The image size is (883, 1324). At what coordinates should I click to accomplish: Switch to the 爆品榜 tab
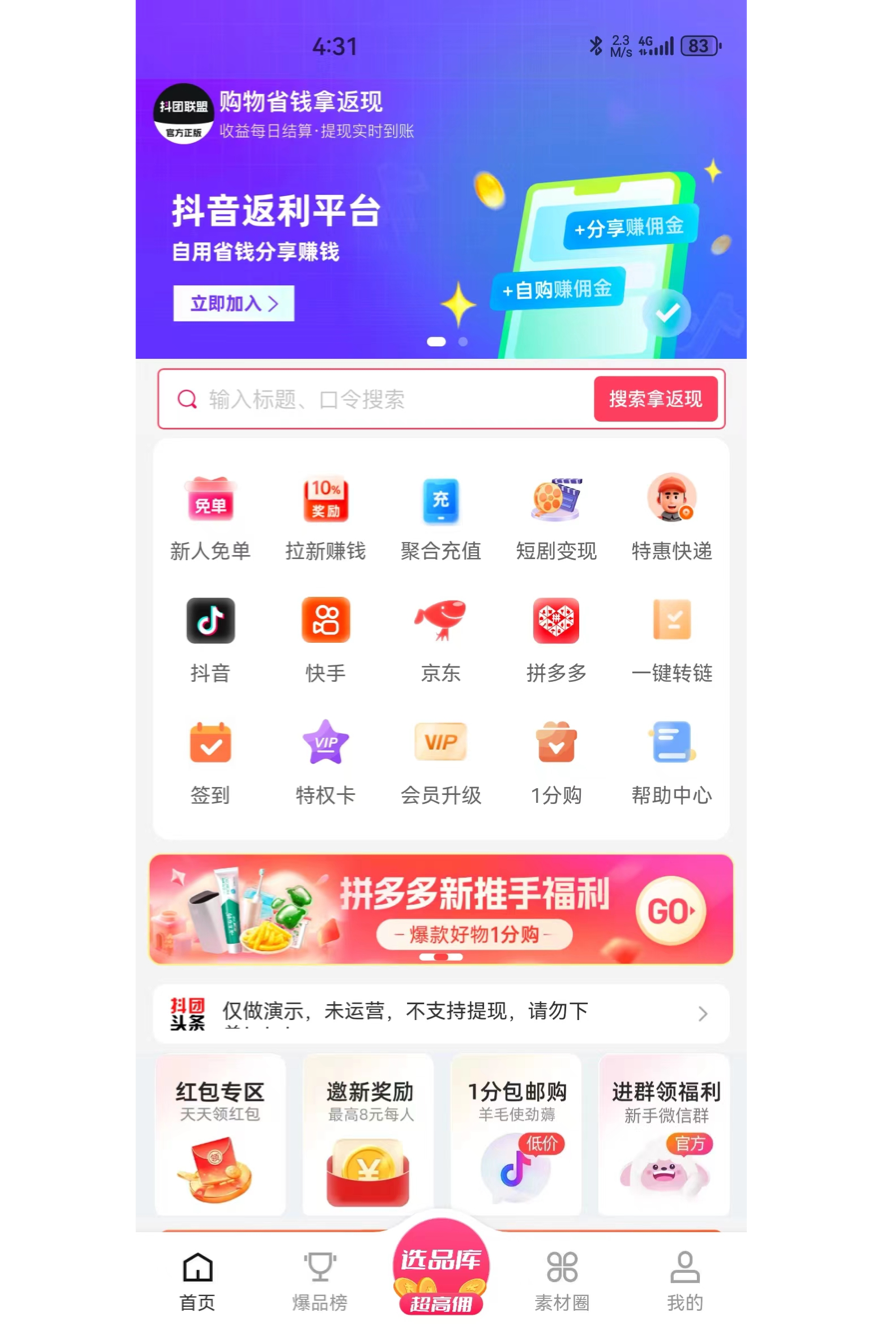point(320,1280)
